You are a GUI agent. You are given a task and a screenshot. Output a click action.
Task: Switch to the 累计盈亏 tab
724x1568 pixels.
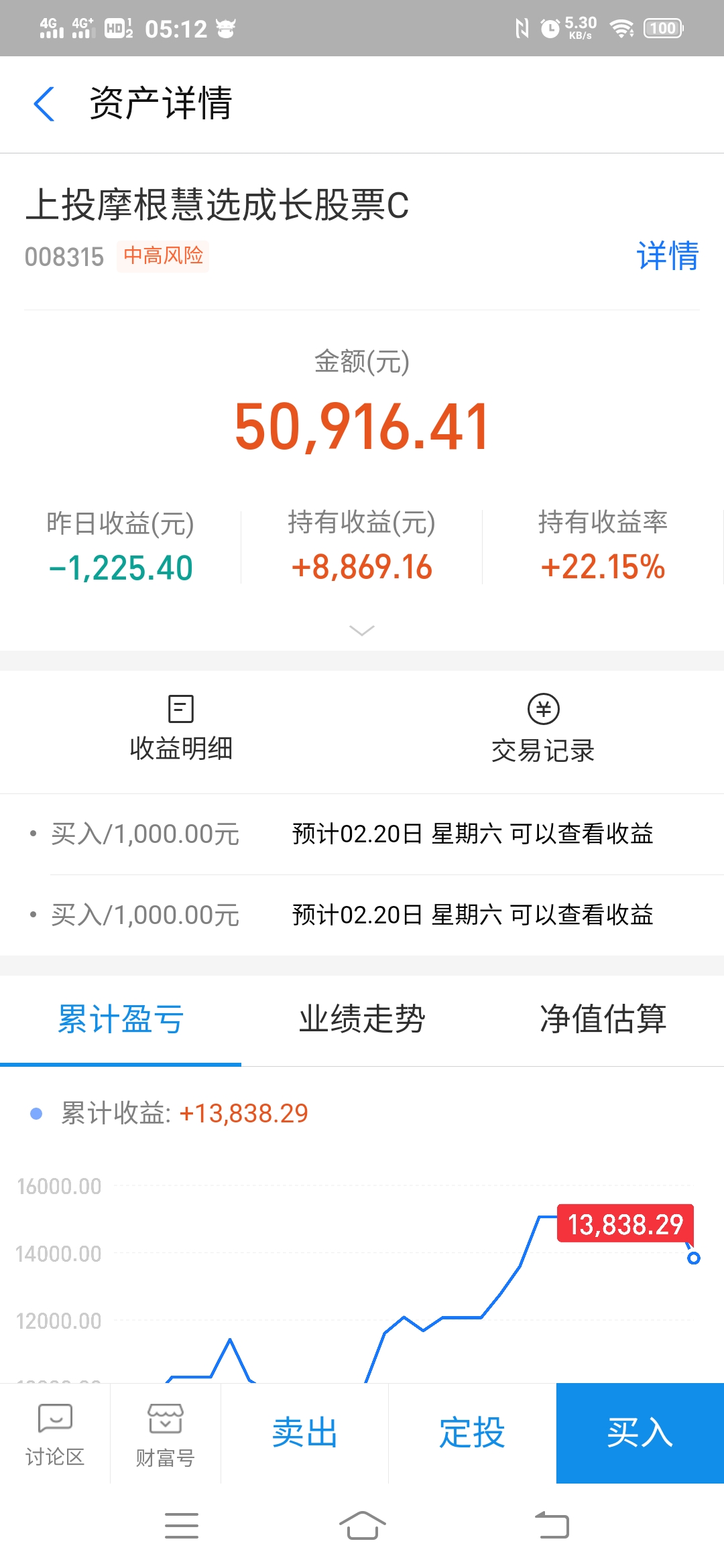point(121,1019)
